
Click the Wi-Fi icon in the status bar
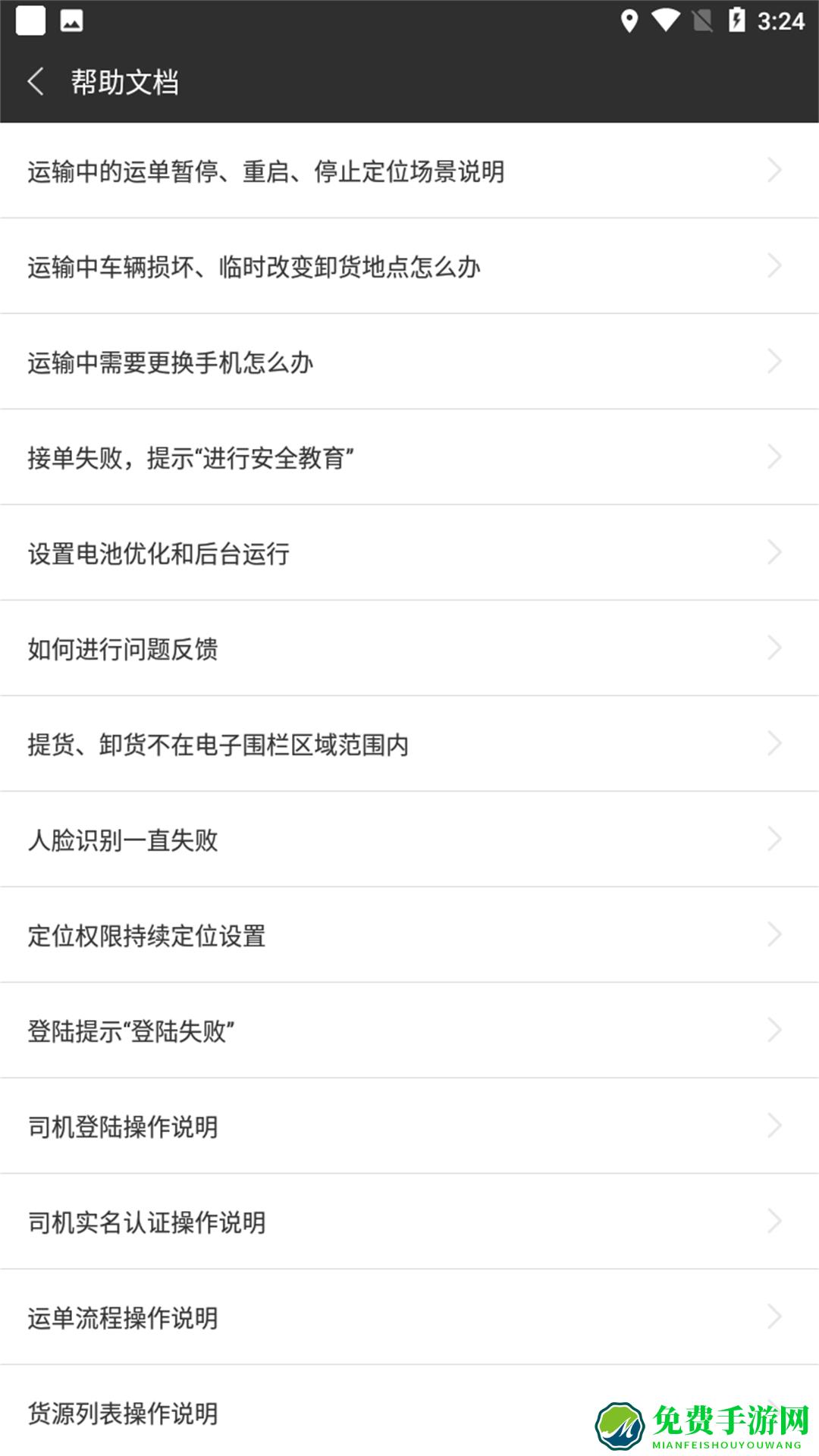(x=667, y=20)
